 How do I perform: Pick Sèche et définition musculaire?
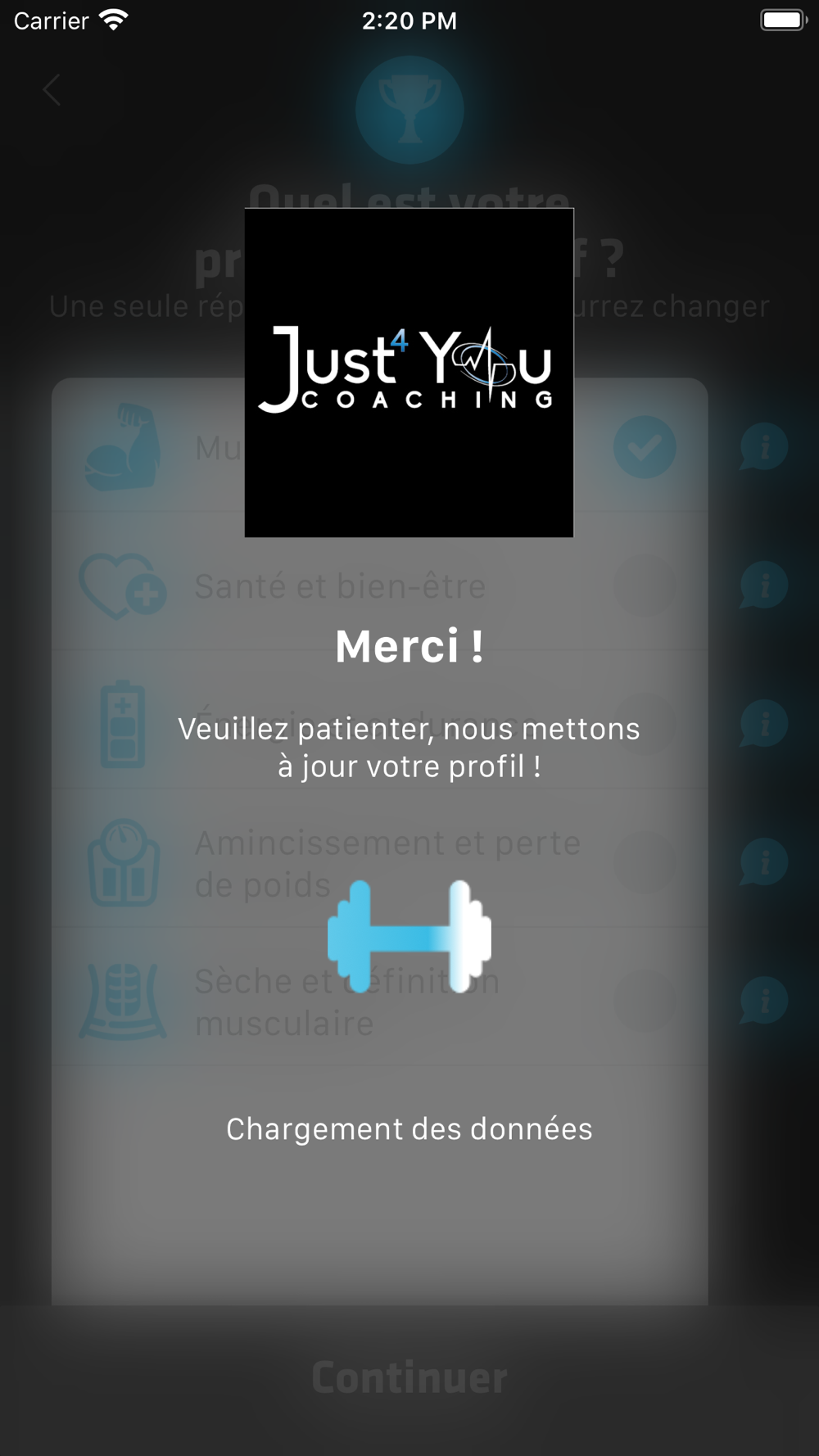pyautogui.click(x=645, y=1001)
